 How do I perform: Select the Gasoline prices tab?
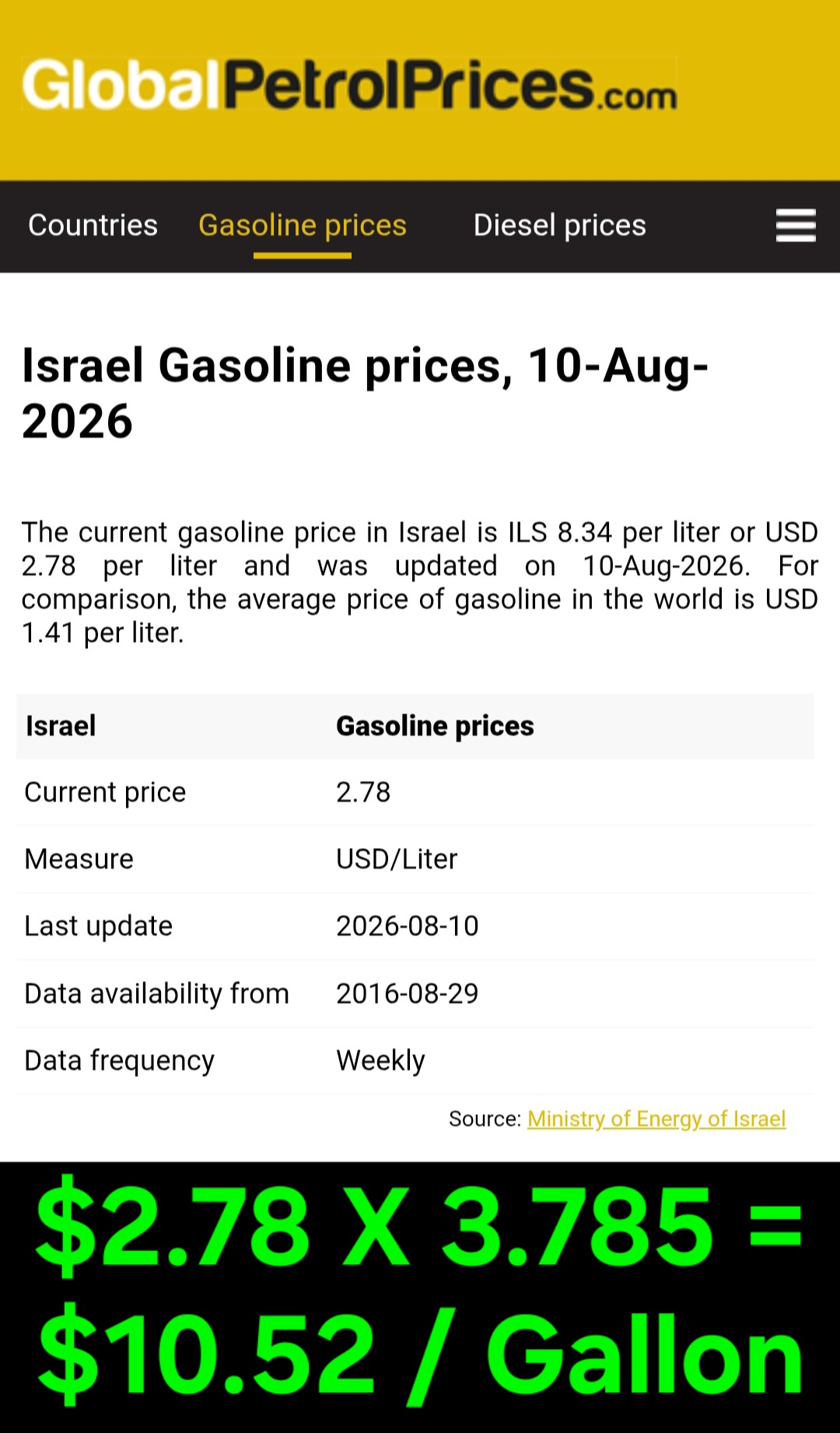click(x=303, y=226)
